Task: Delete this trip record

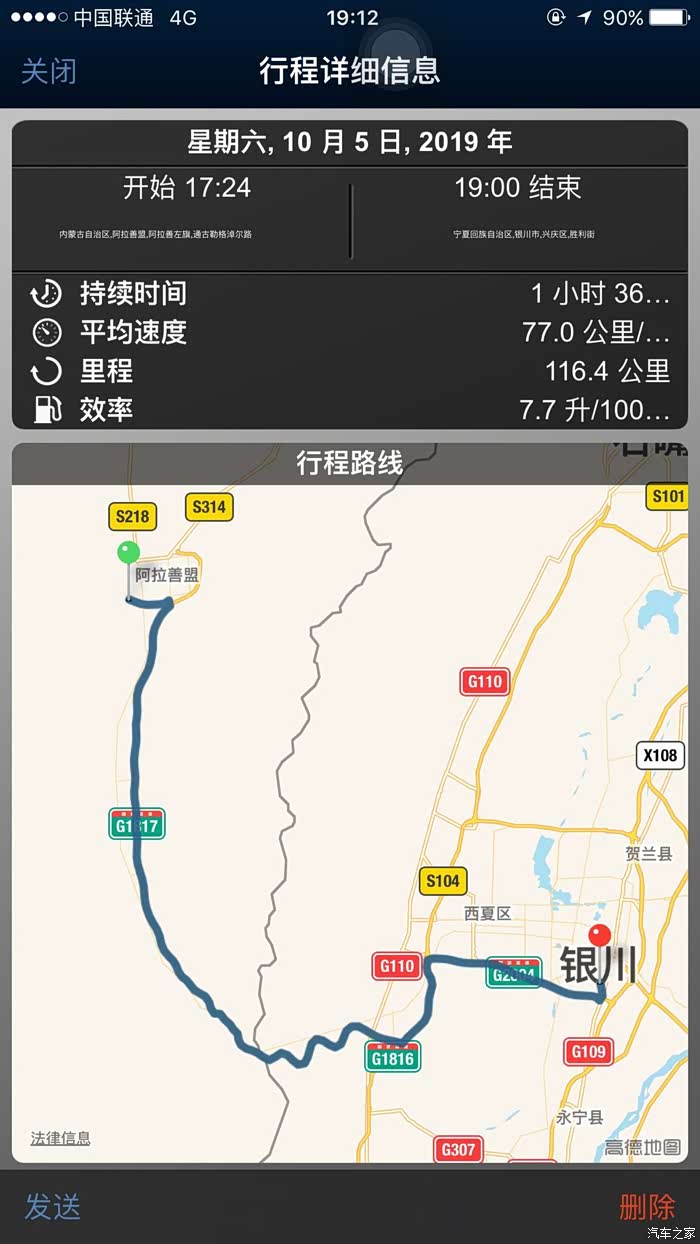Action: pos(647,1206)
